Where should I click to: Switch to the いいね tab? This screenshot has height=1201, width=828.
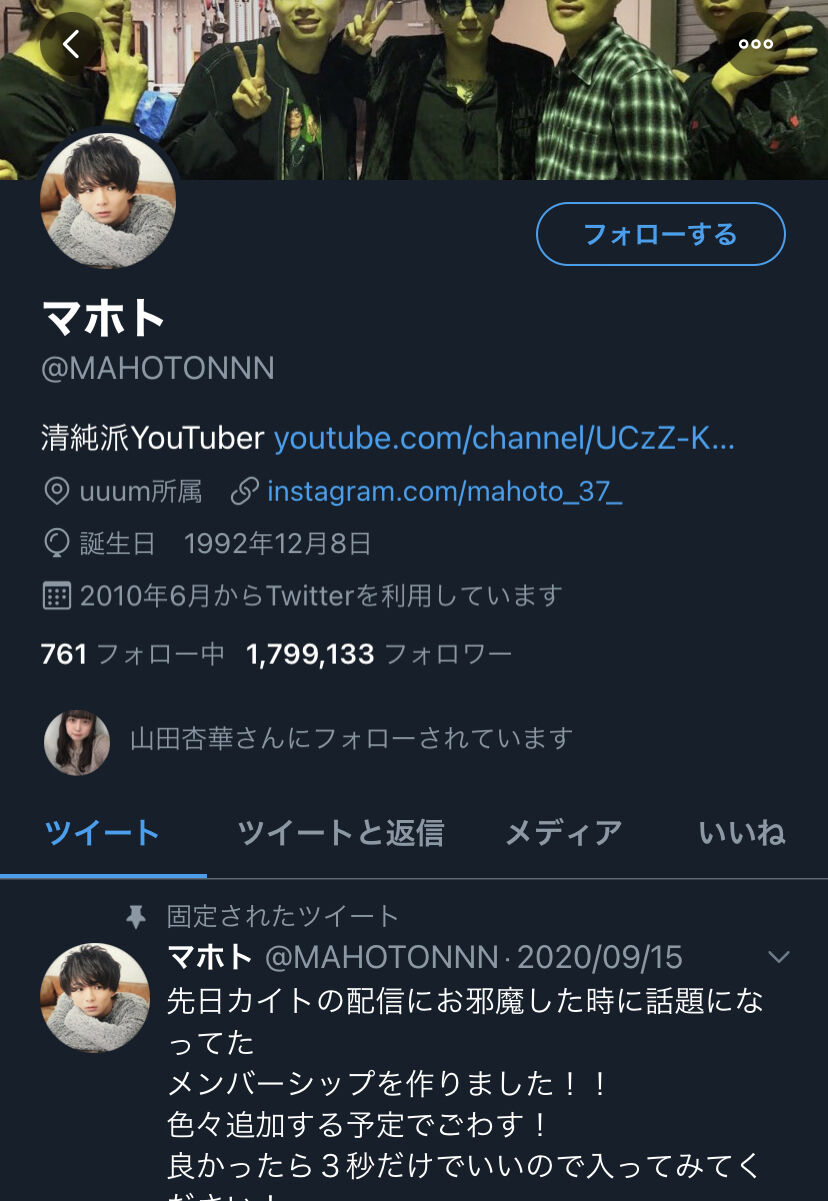(x=742, y=833)
